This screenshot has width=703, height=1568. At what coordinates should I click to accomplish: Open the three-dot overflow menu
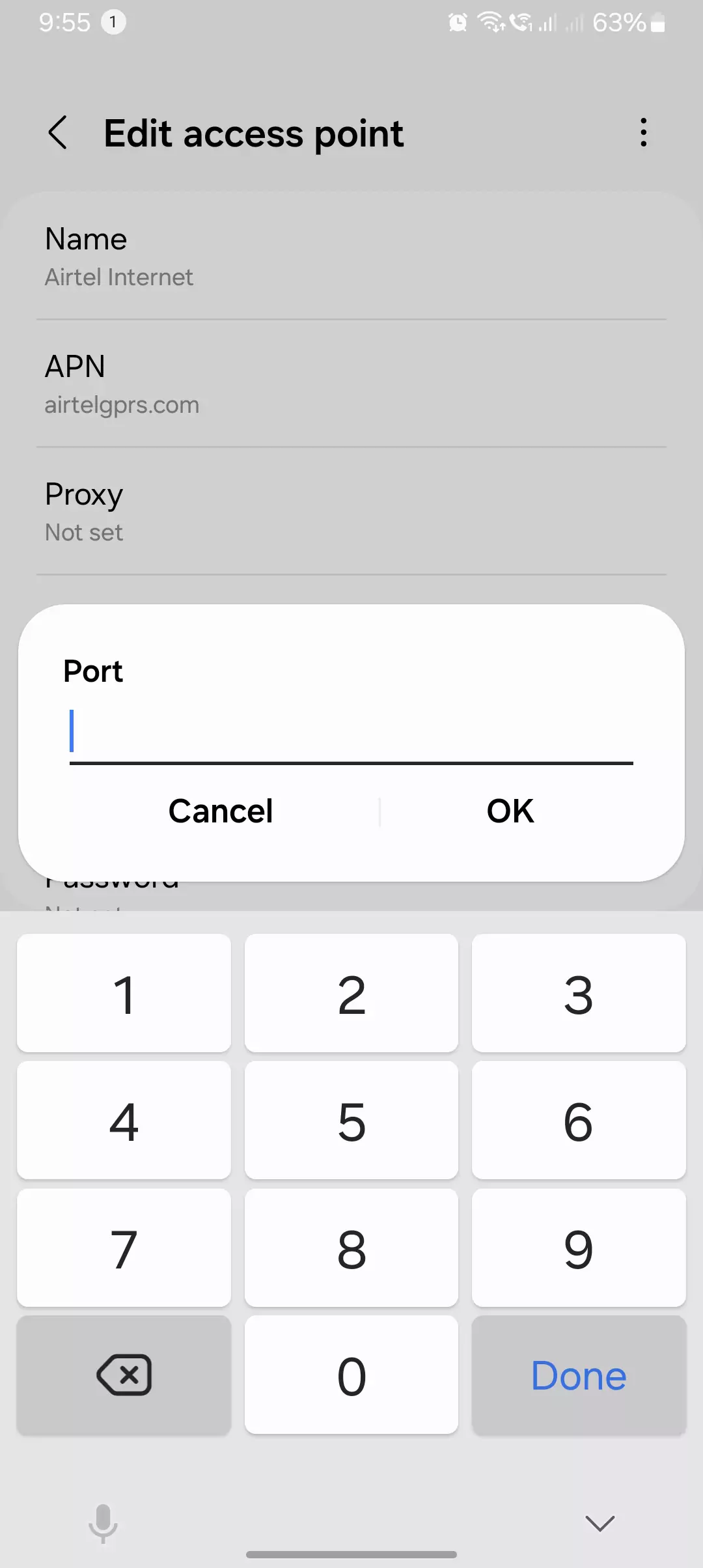coord(643,133)
